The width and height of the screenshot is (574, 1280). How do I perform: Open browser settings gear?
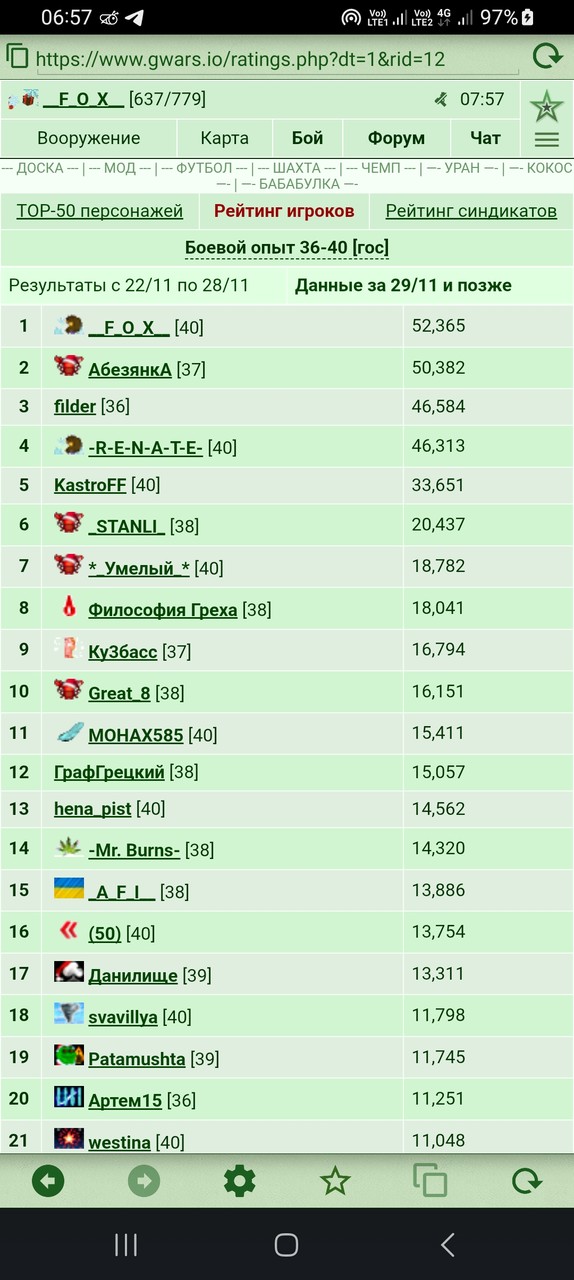(239, 1181)
